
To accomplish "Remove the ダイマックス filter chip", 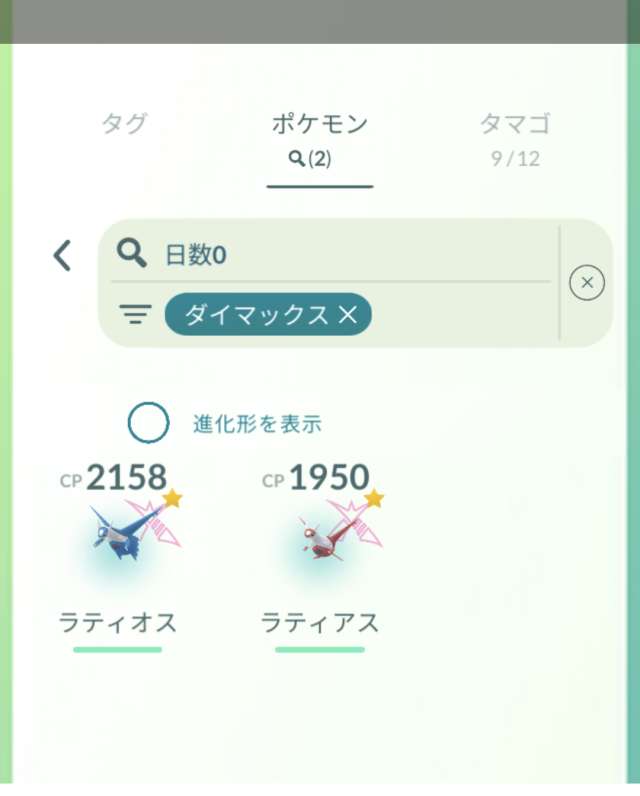I will [347, 315].
